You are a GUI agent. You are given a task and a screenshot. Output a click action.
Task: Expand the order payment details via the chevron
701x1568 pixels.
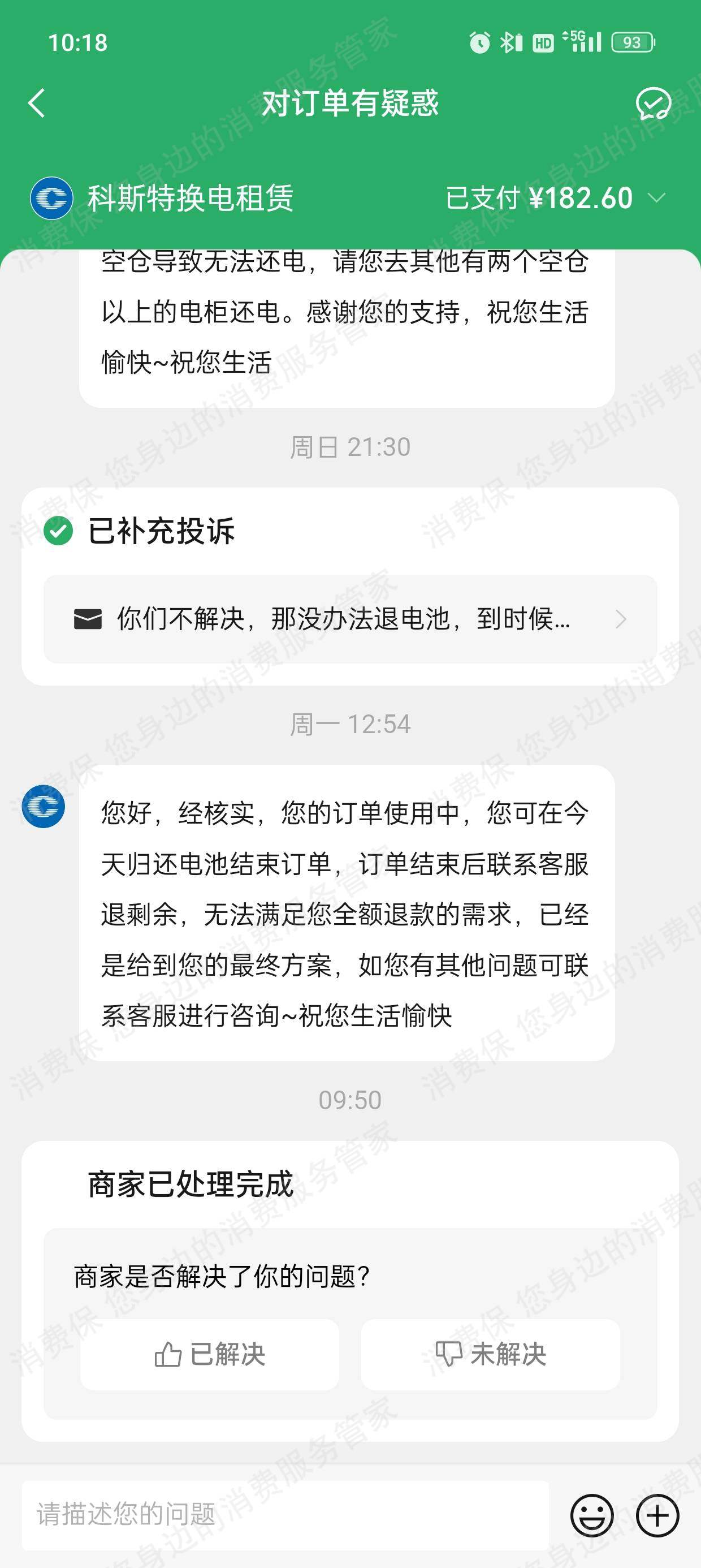pos(659,197)
